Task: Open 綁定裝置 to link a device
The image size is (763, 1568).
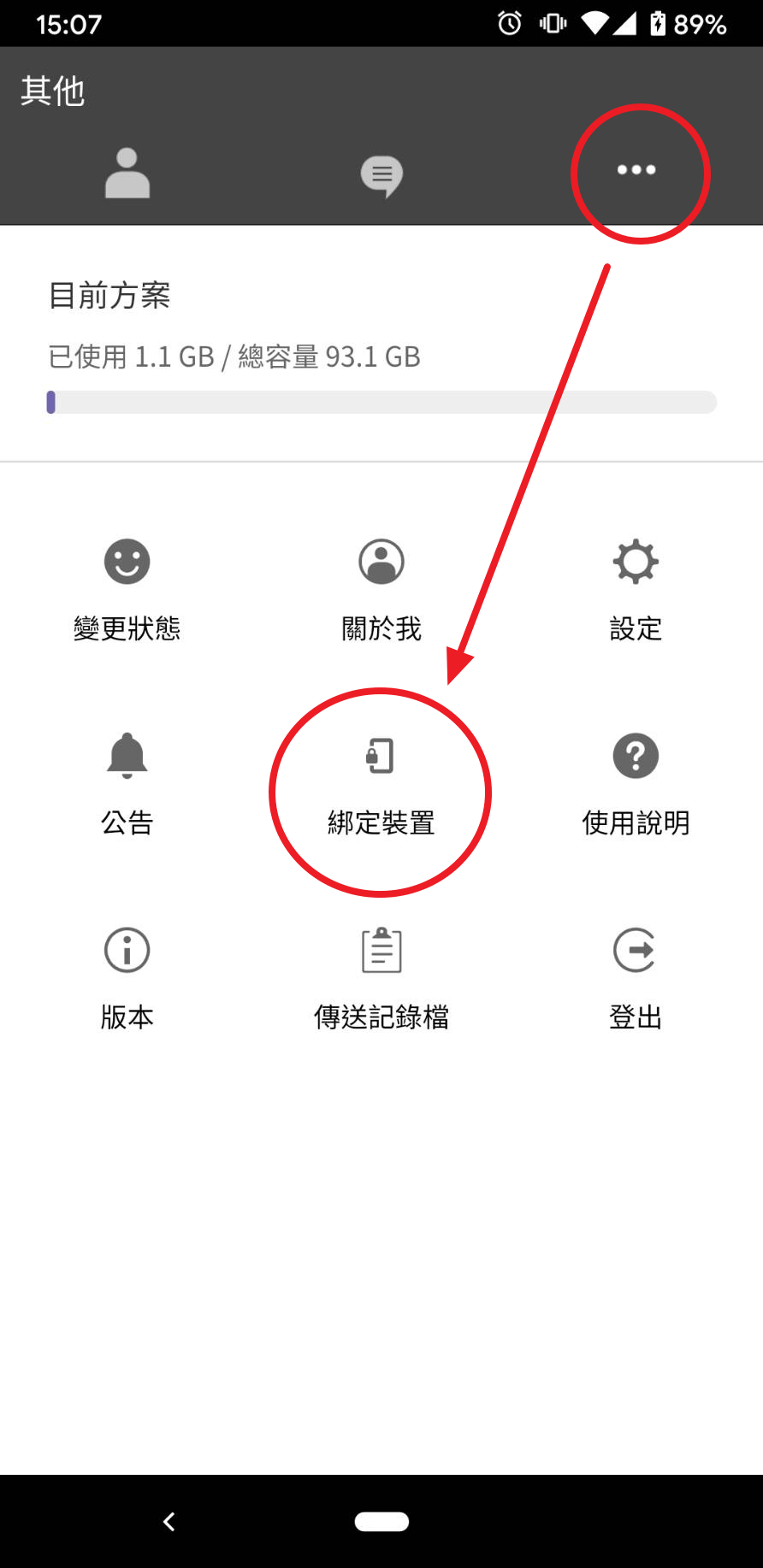Action: [x=381, y=787]
